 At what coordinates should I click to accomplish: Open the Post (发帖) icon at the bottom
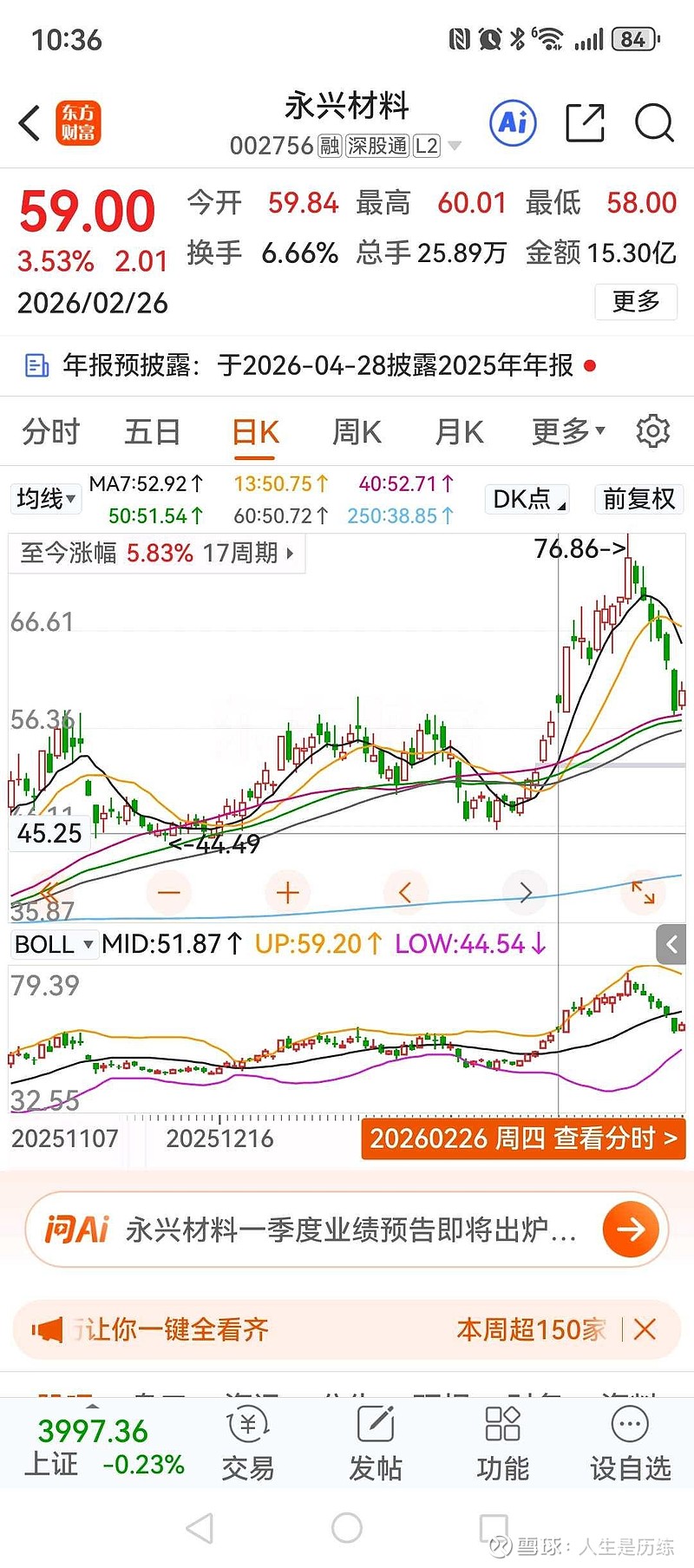[375, 1440]
